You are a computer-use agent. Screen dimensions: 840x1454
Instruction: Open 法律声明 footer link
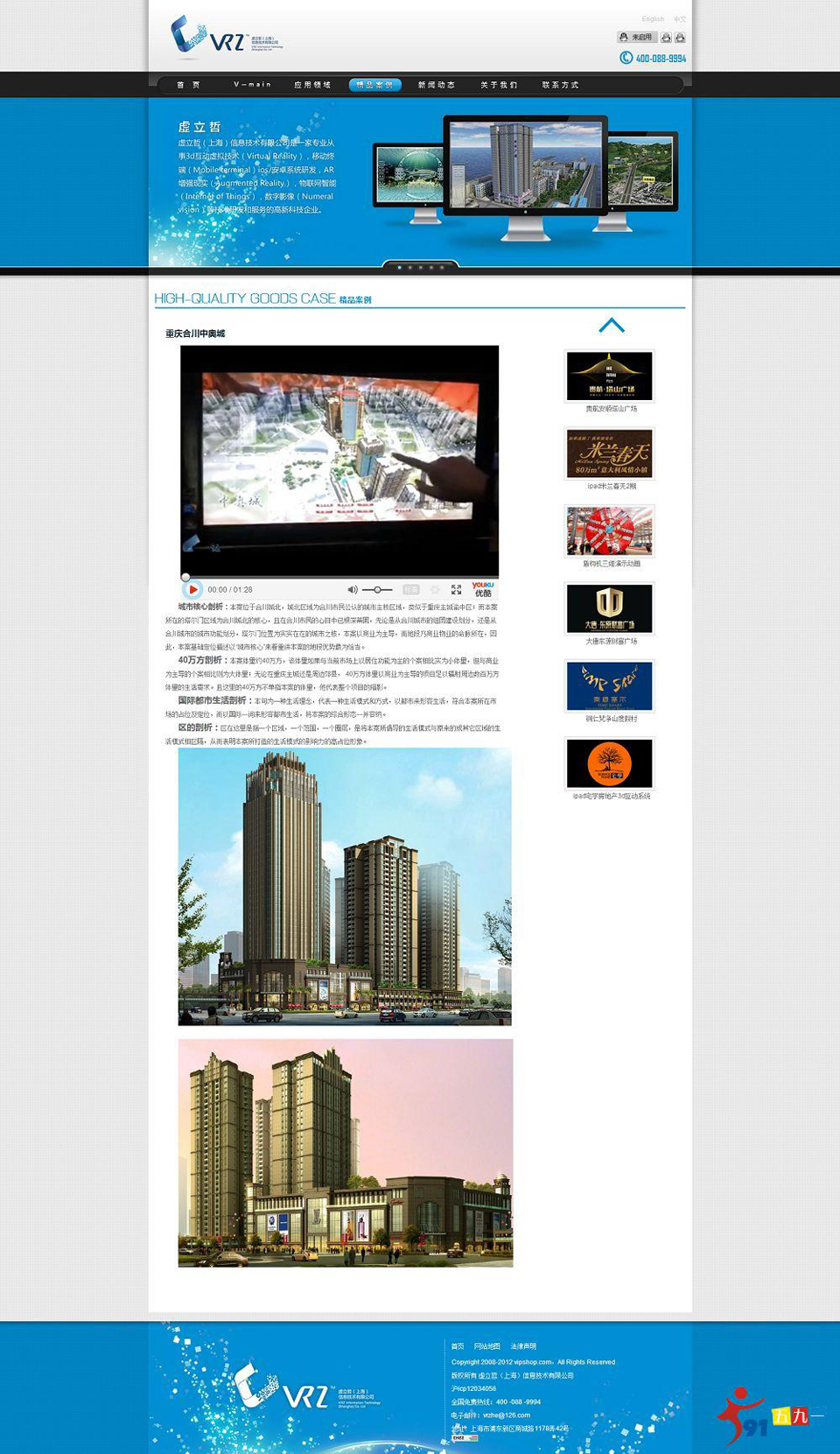coord(523,1346)
